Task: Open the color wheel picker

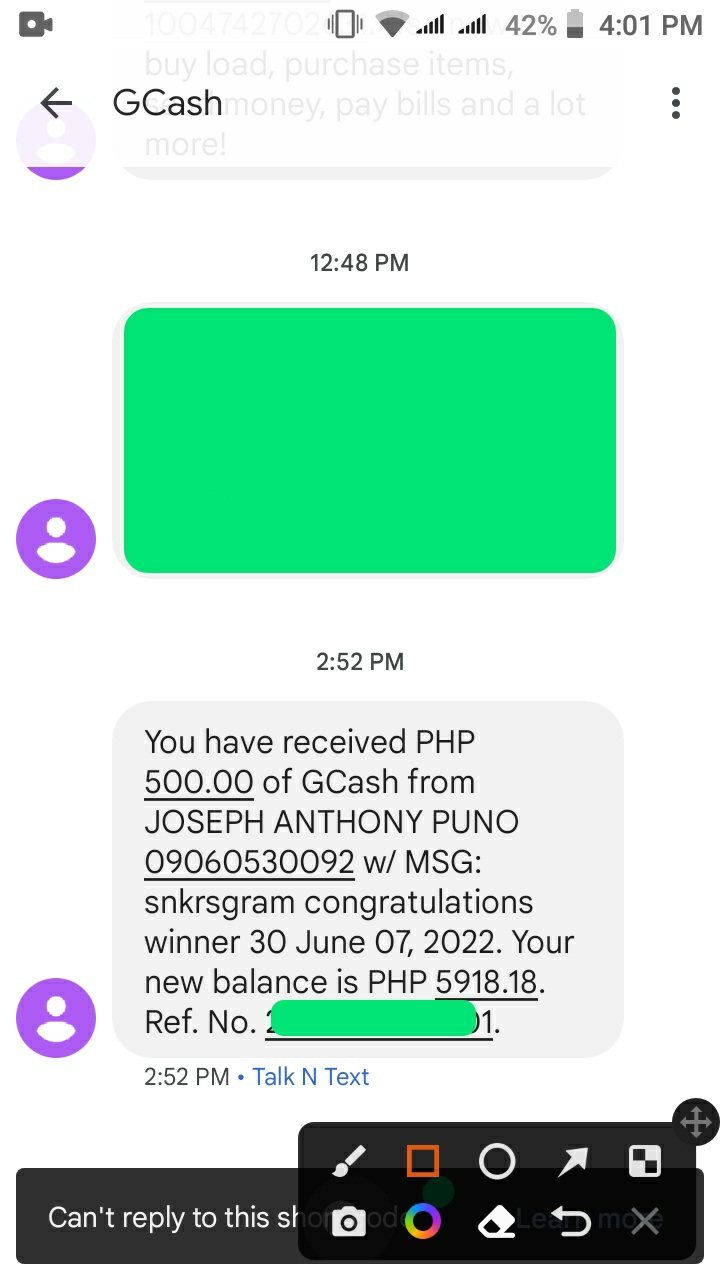Action: [423, 1221]
